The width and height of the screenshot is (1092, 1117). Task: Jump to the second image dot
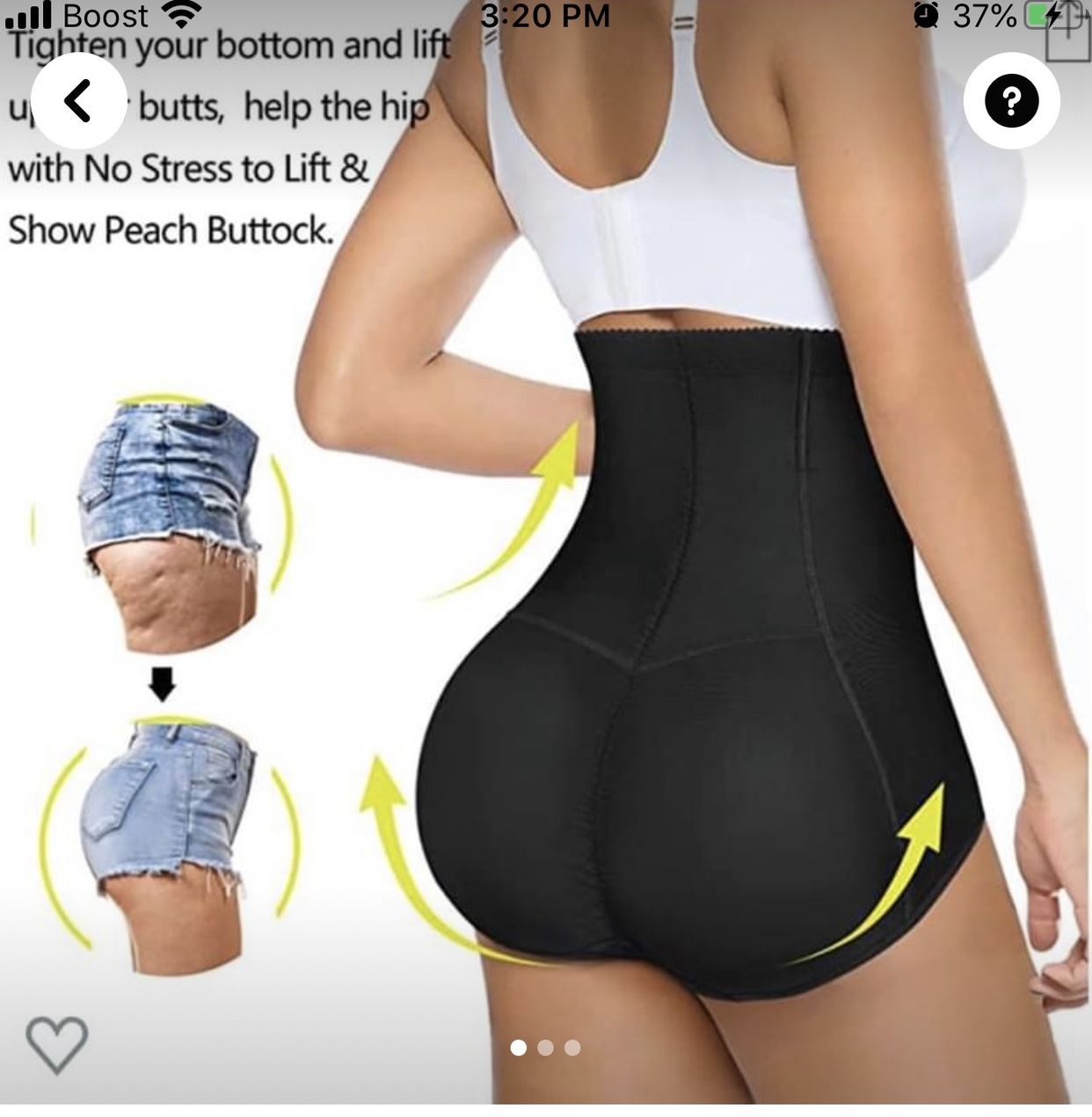tap(545, 1048)
